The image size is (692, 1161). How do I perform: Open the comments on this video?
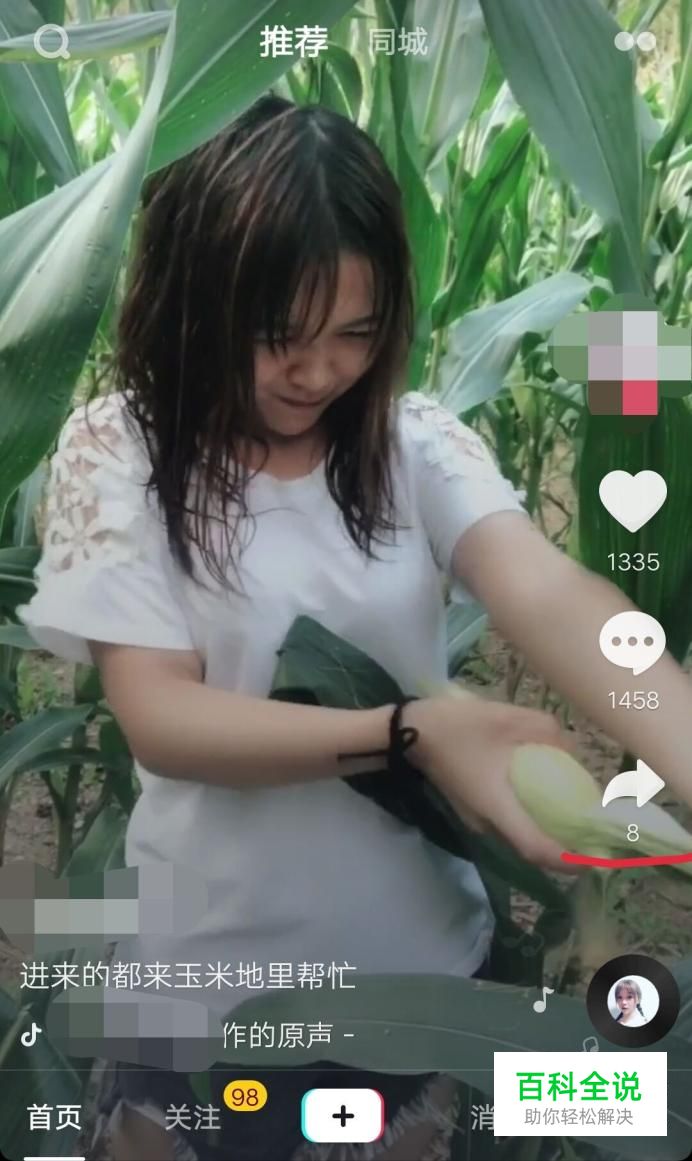632,643
